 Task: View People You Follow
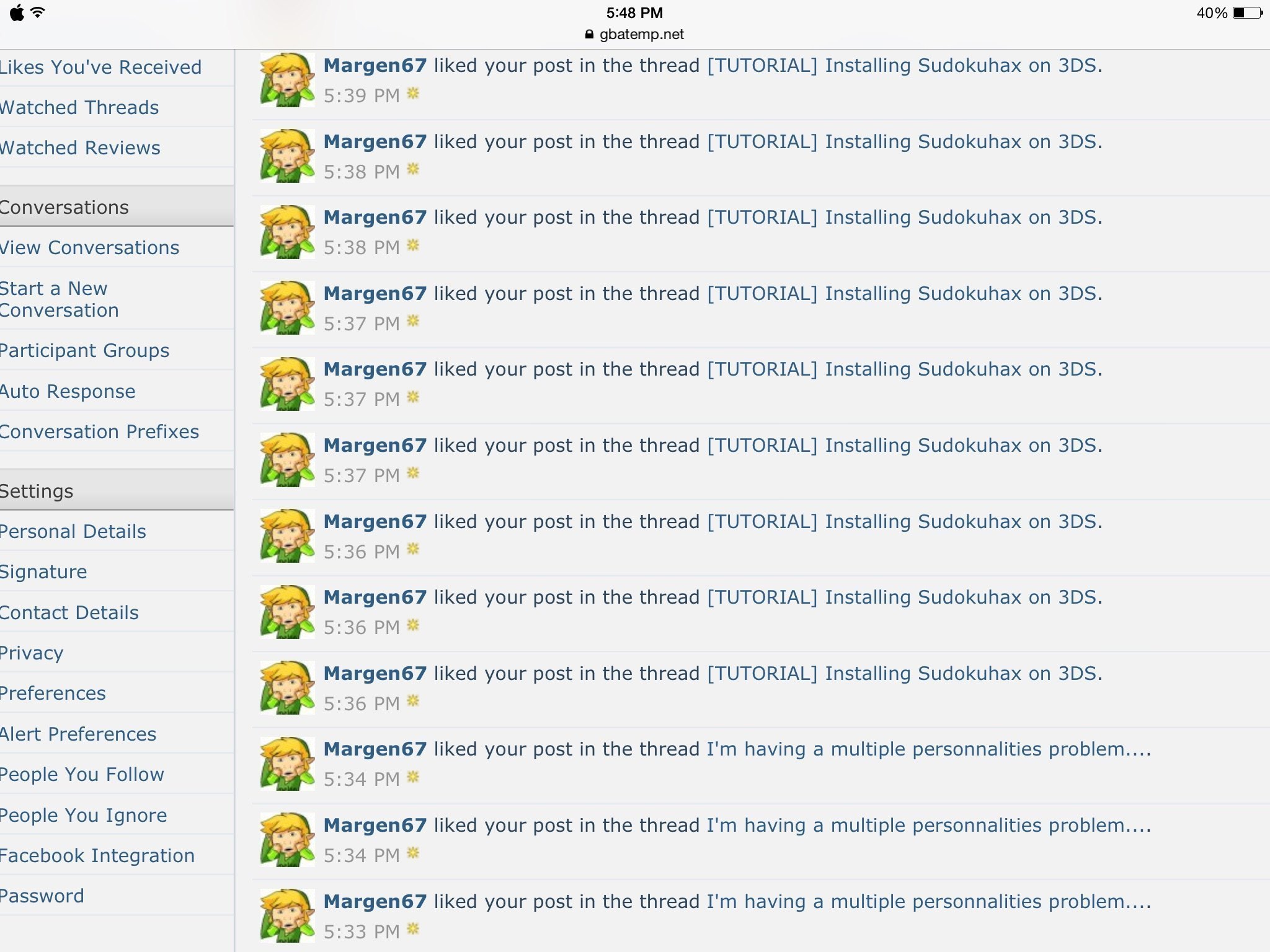pos(82,774)
